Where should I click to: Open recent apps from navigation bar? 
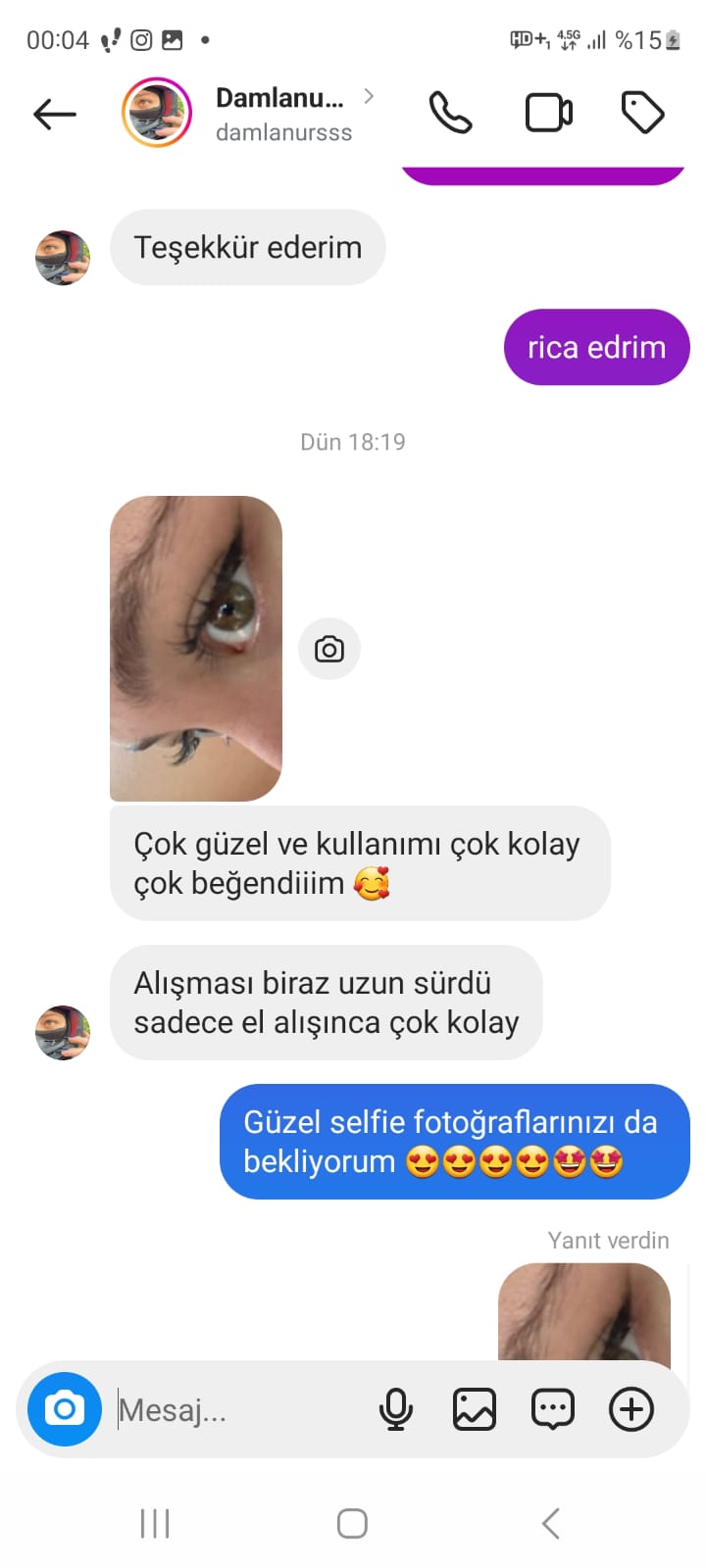pos(155,1523)
